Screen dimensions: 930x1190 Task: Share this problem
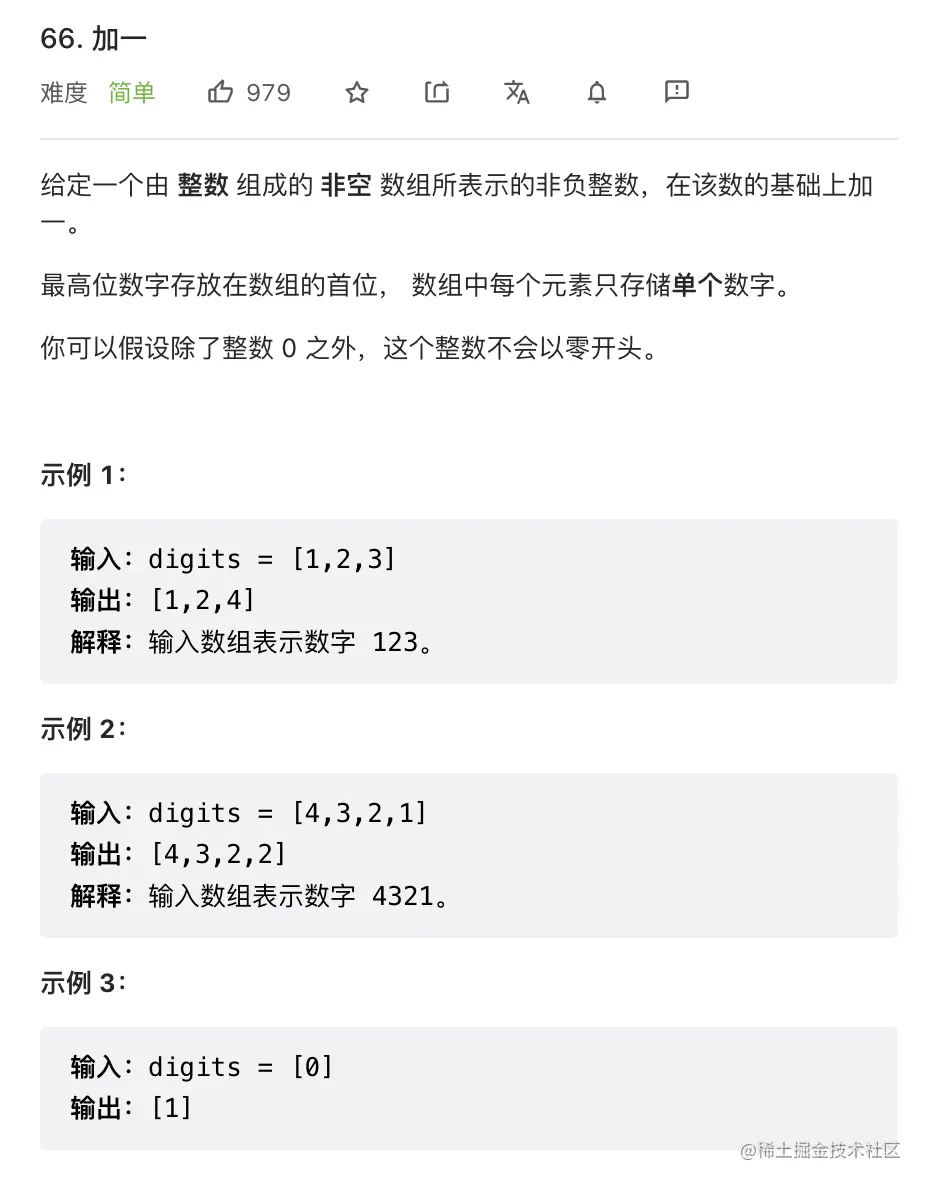pyautogui.click(x=437, y=93)
